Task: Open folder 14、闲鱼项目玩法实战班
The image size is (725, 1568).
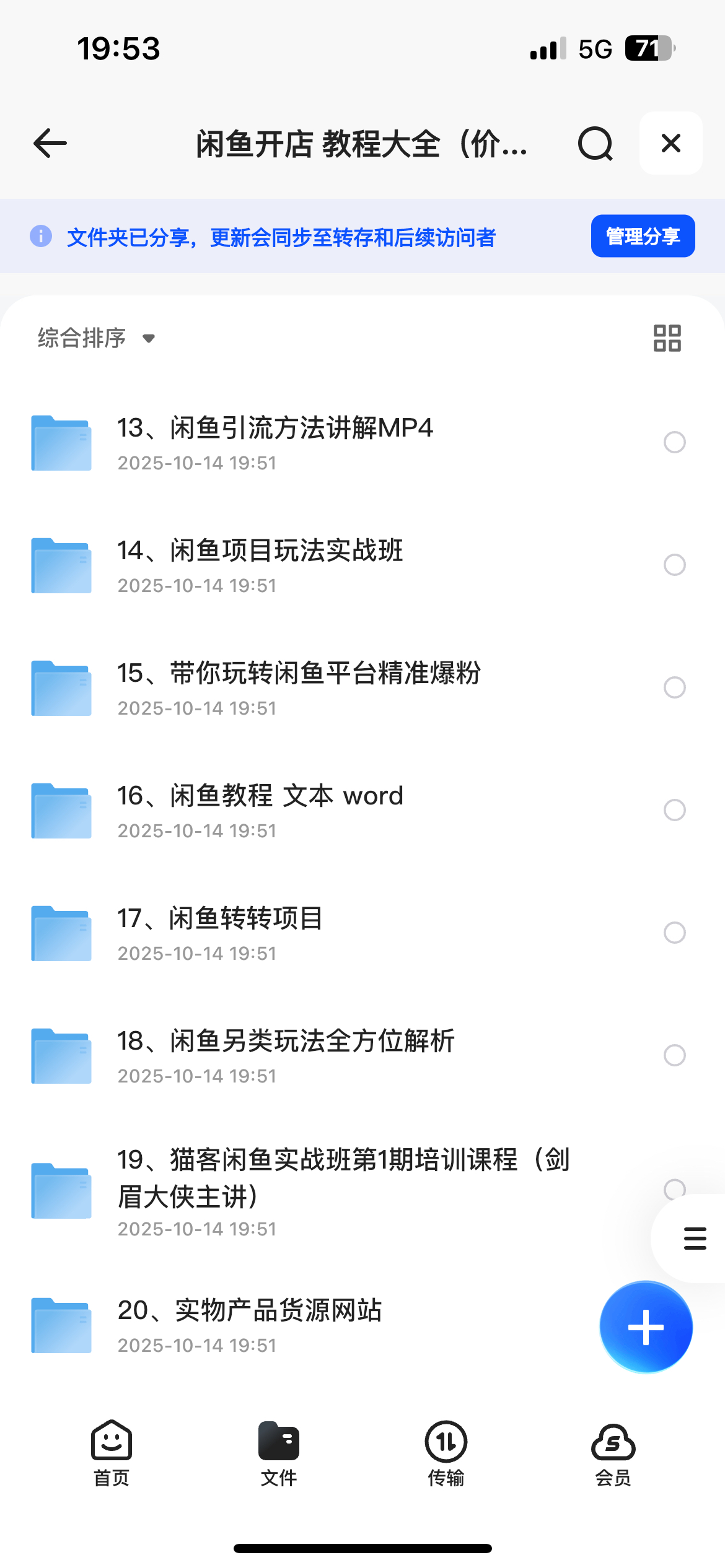Action: pyautogui.click(x=260, y=565)
